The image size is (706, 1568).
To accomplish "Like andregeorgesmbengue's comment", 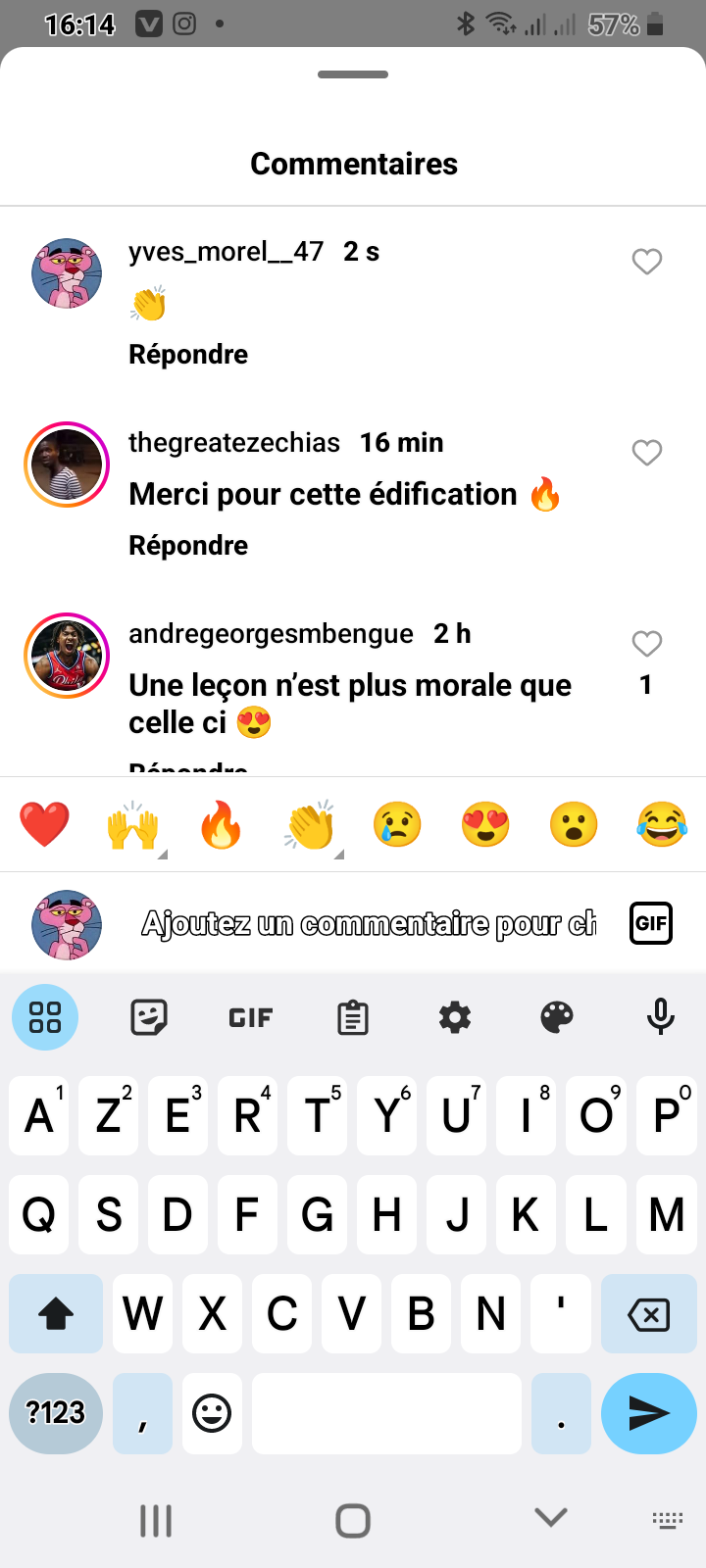I will coord(646,644).
